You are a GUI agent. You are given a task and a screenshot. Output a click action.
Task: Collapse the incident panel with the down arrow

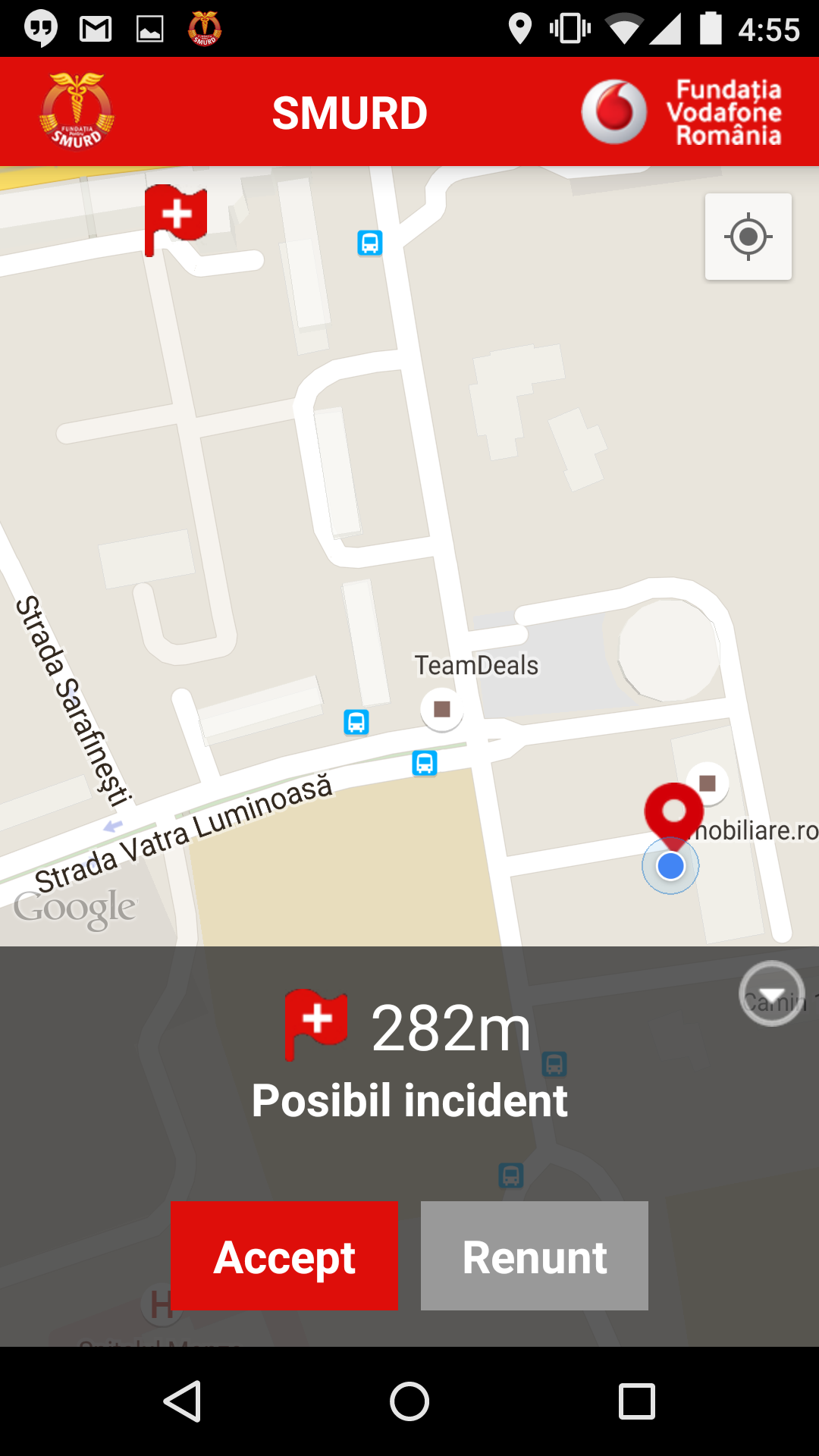(771, 993)
